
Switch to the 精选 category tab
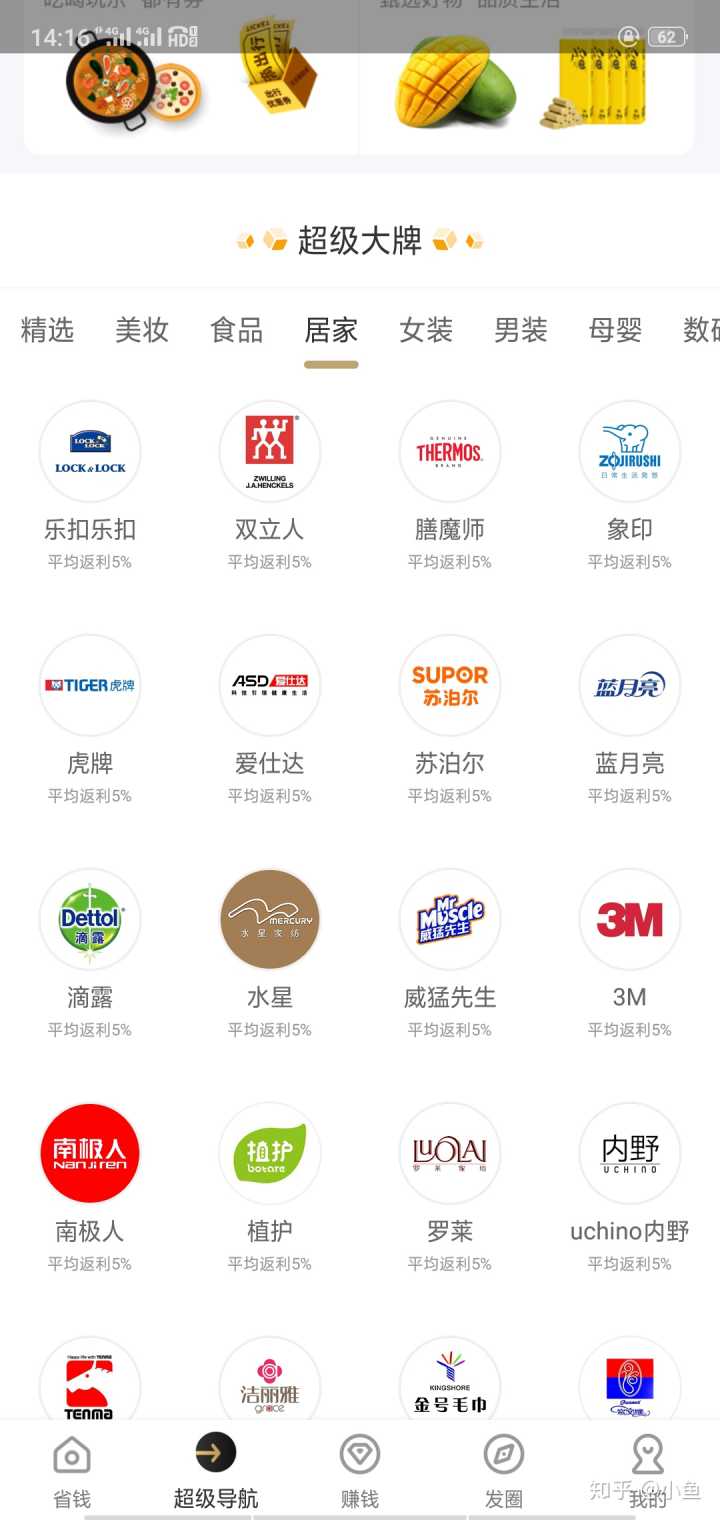[47, 330]
